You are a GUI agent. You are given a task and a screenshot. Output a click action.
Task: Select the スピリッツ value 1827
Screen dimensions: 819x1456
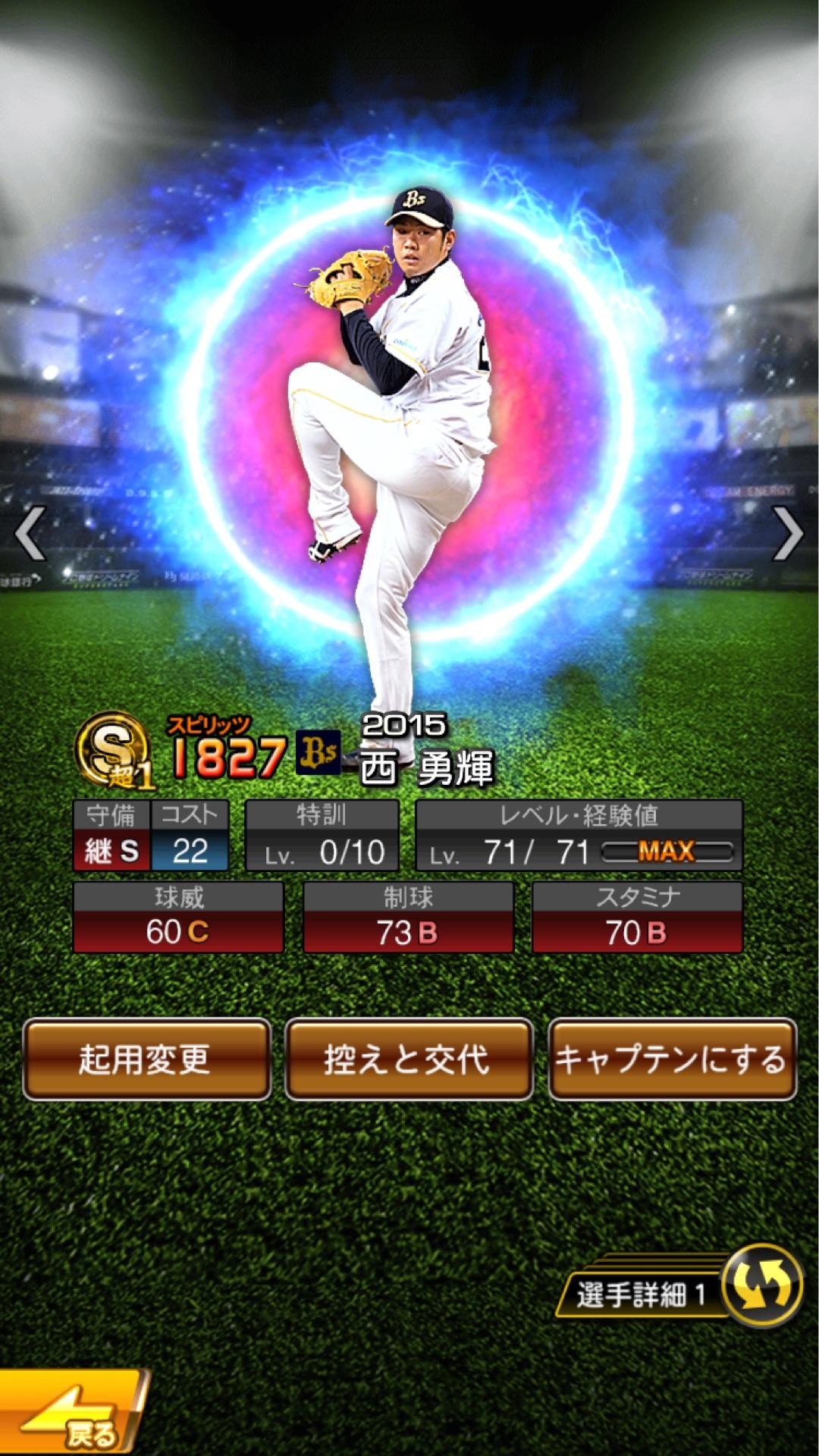point(220,755)
